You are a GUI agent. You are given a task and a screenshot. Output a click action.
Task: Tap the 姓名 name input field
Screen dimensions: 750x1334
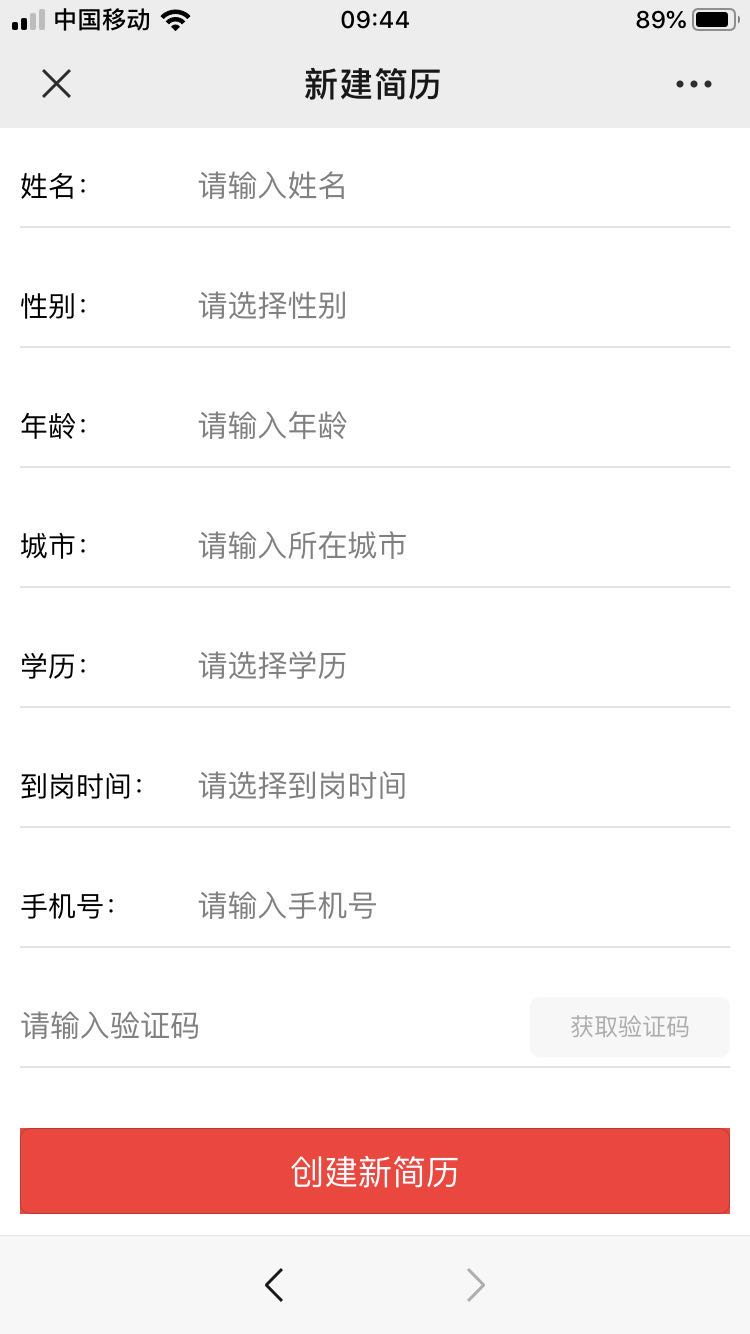pos(460,186)
